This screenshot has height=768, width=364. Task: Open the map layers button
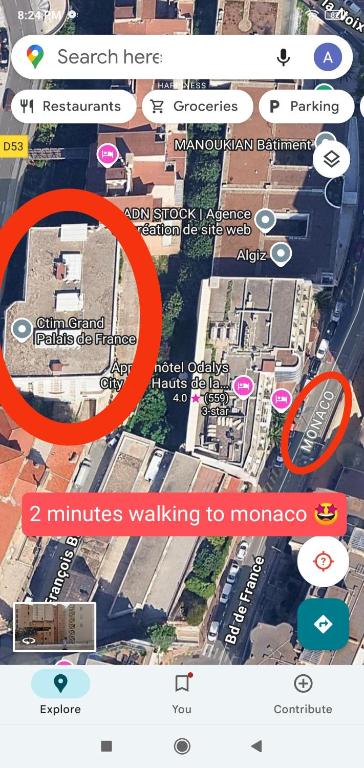(332, 159)
